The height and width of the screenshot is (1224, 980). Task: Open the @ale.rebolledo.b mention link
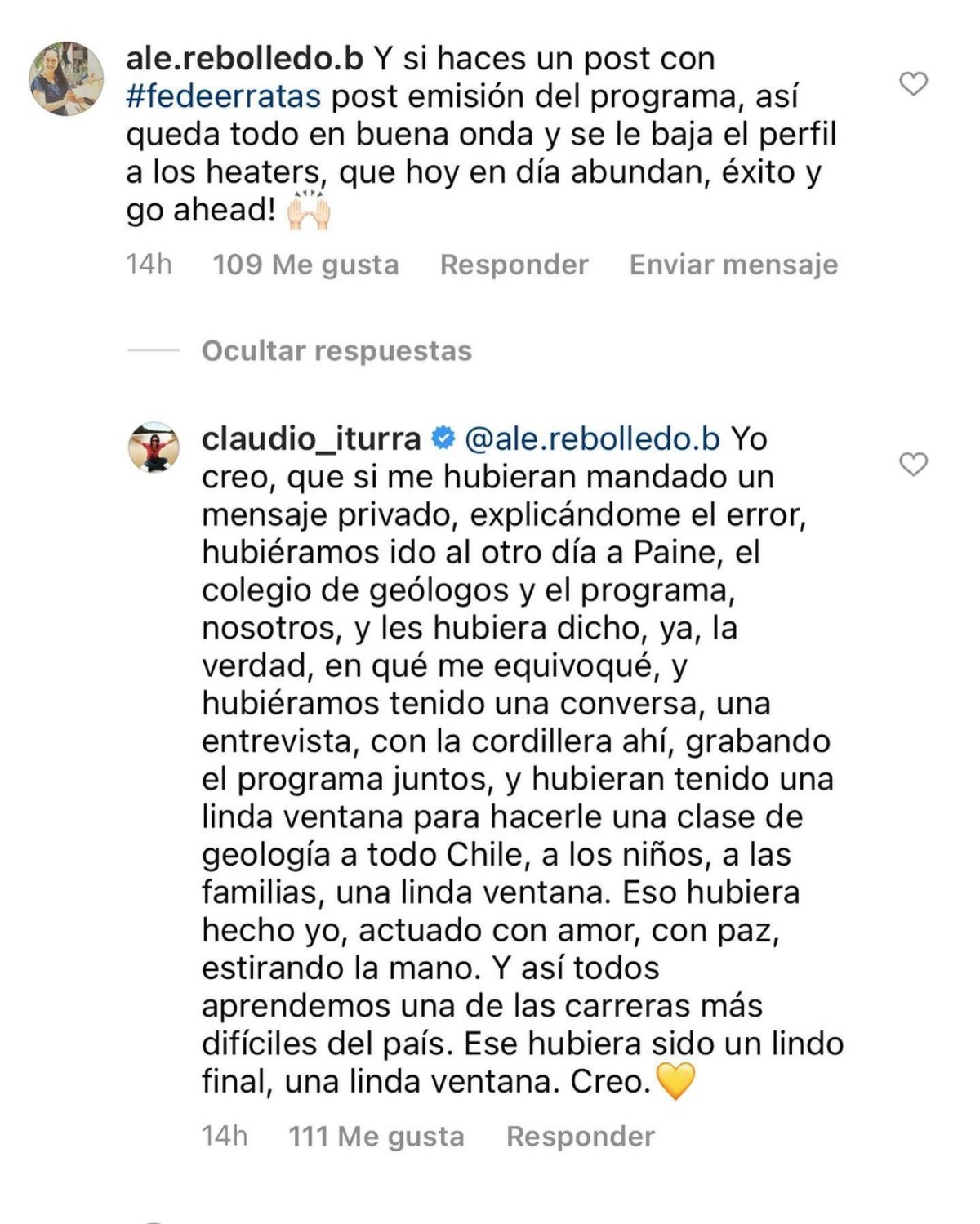pyautogui.click(x=592, y=439)
